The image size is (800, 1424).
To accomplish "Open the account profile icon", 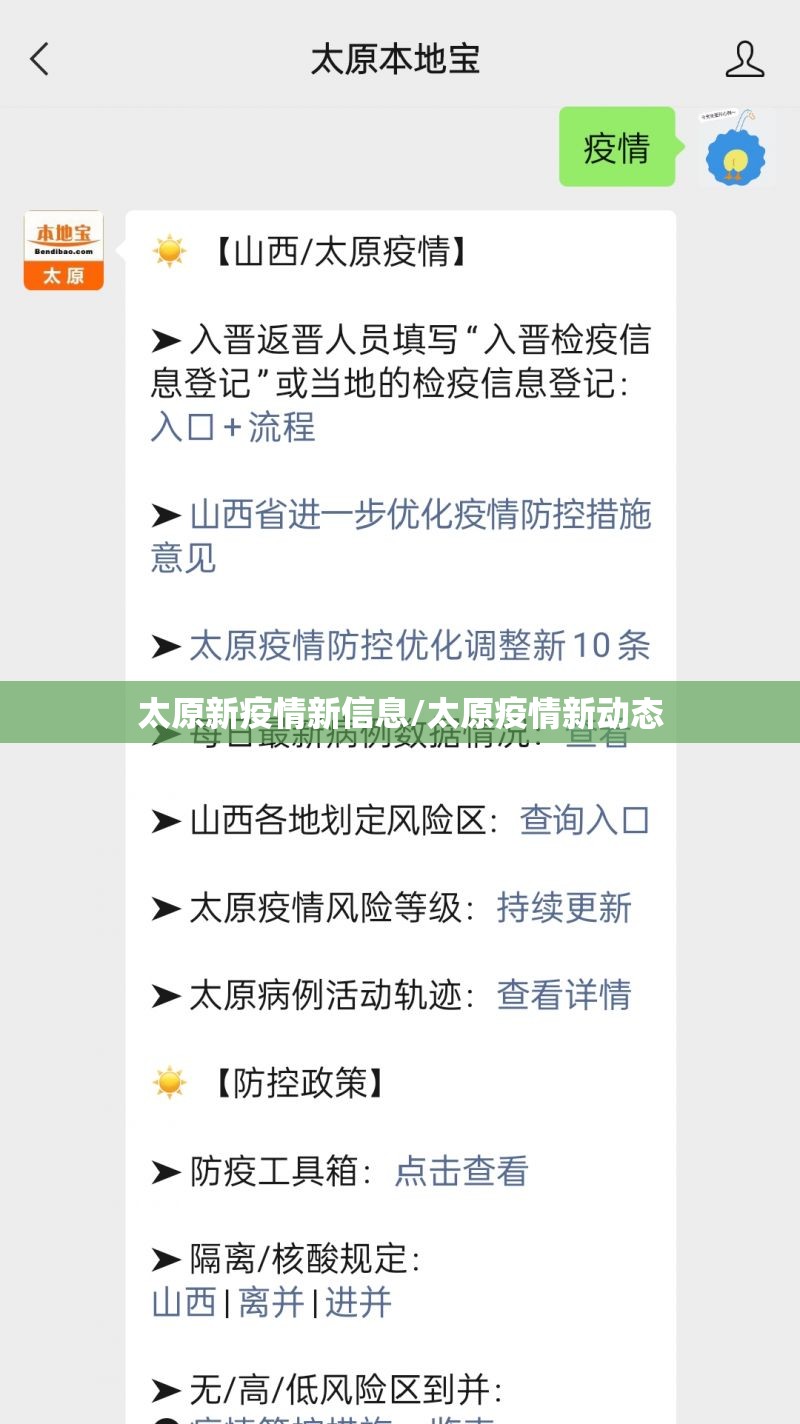I will (x=745, y=59).
